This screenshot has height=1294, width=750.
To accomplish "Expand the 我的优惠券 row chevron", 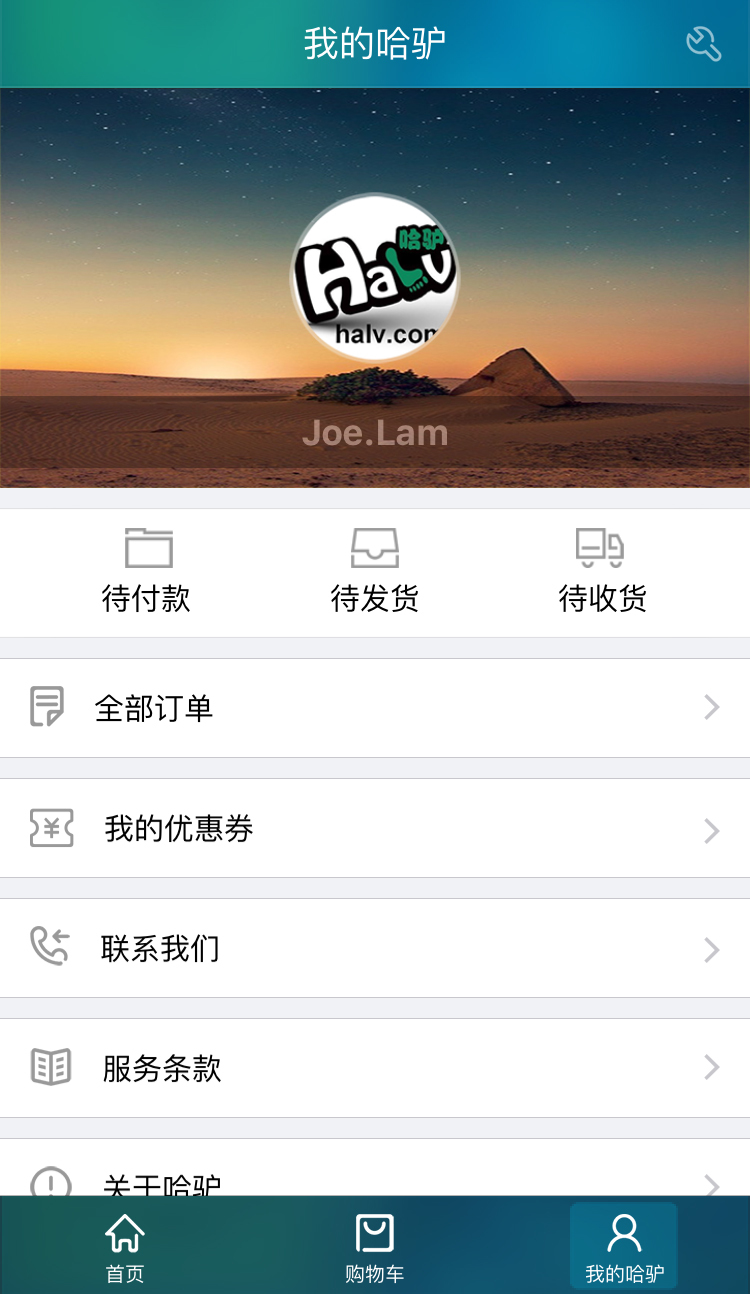I will [x=711, y=830].
